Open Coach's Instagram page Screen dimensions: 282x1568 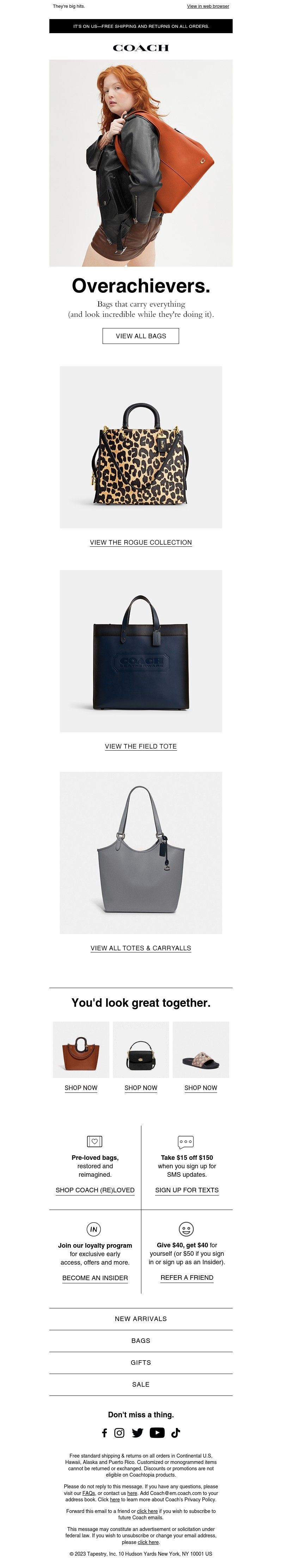pyautogui.click(x=120, y=1433)
